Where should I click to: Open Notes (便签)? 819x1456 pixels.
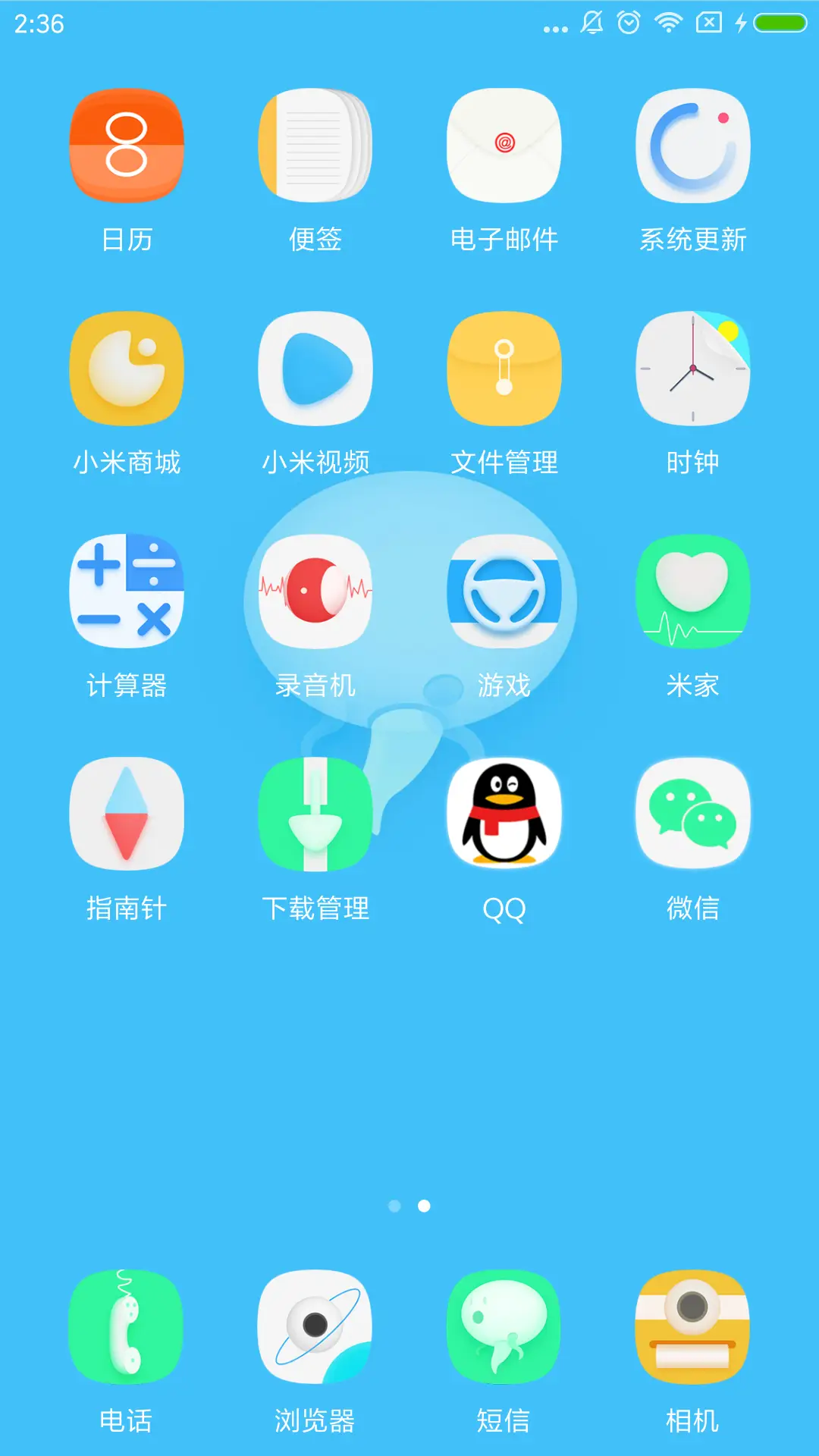pyautogui.click(x=315, y=146)
